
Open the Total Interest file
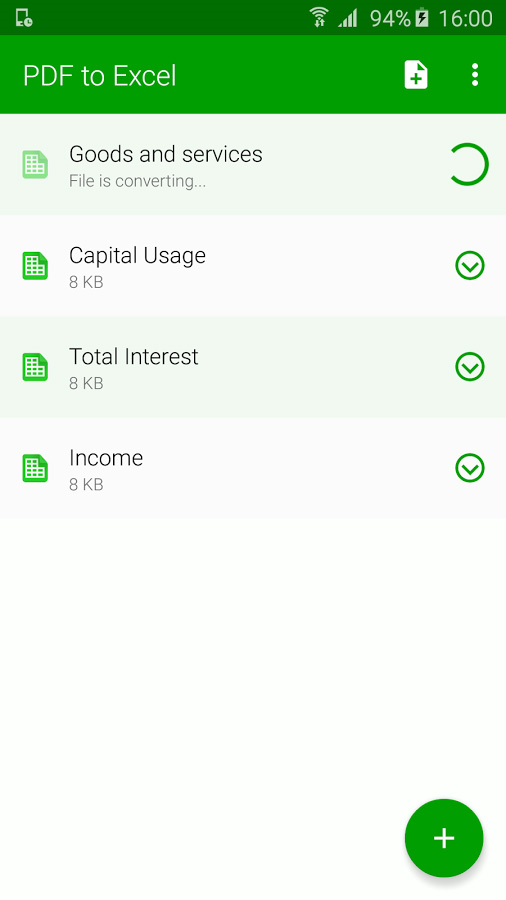pyautogui.click(x=253, y=367)
